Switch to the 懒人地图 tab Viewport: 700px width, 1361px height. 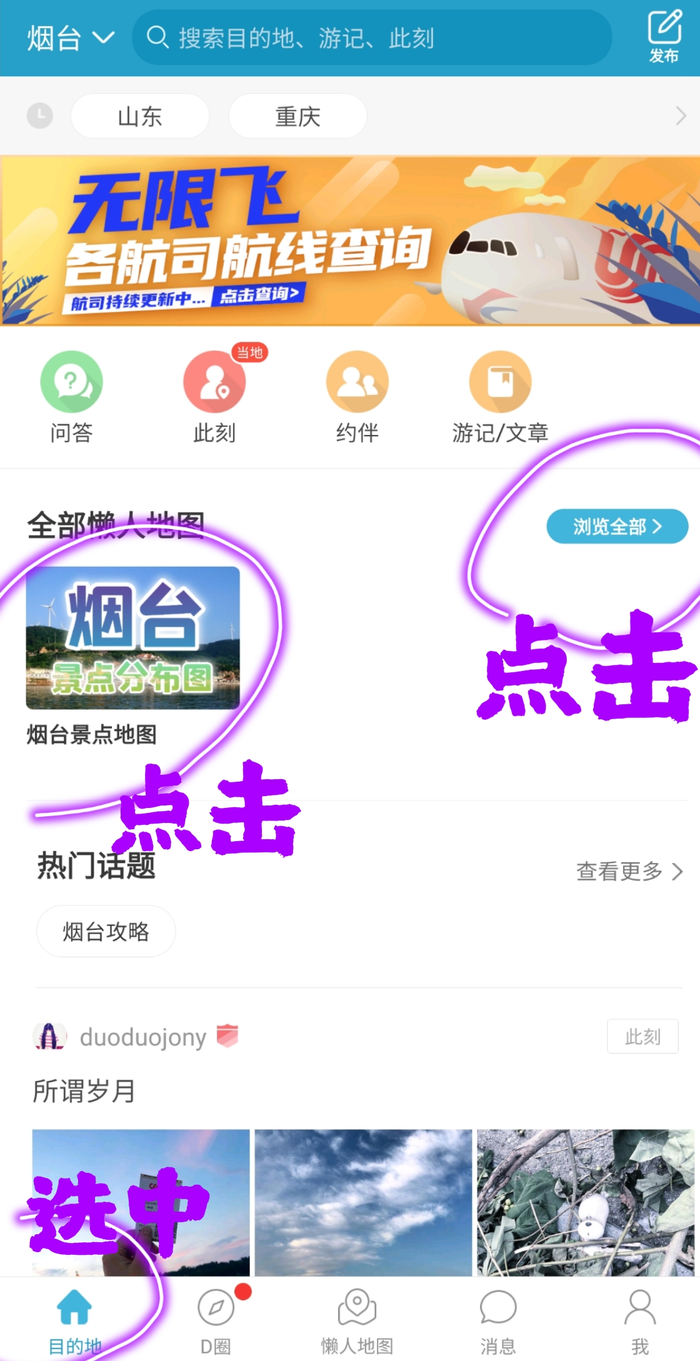coord(357,1320)
